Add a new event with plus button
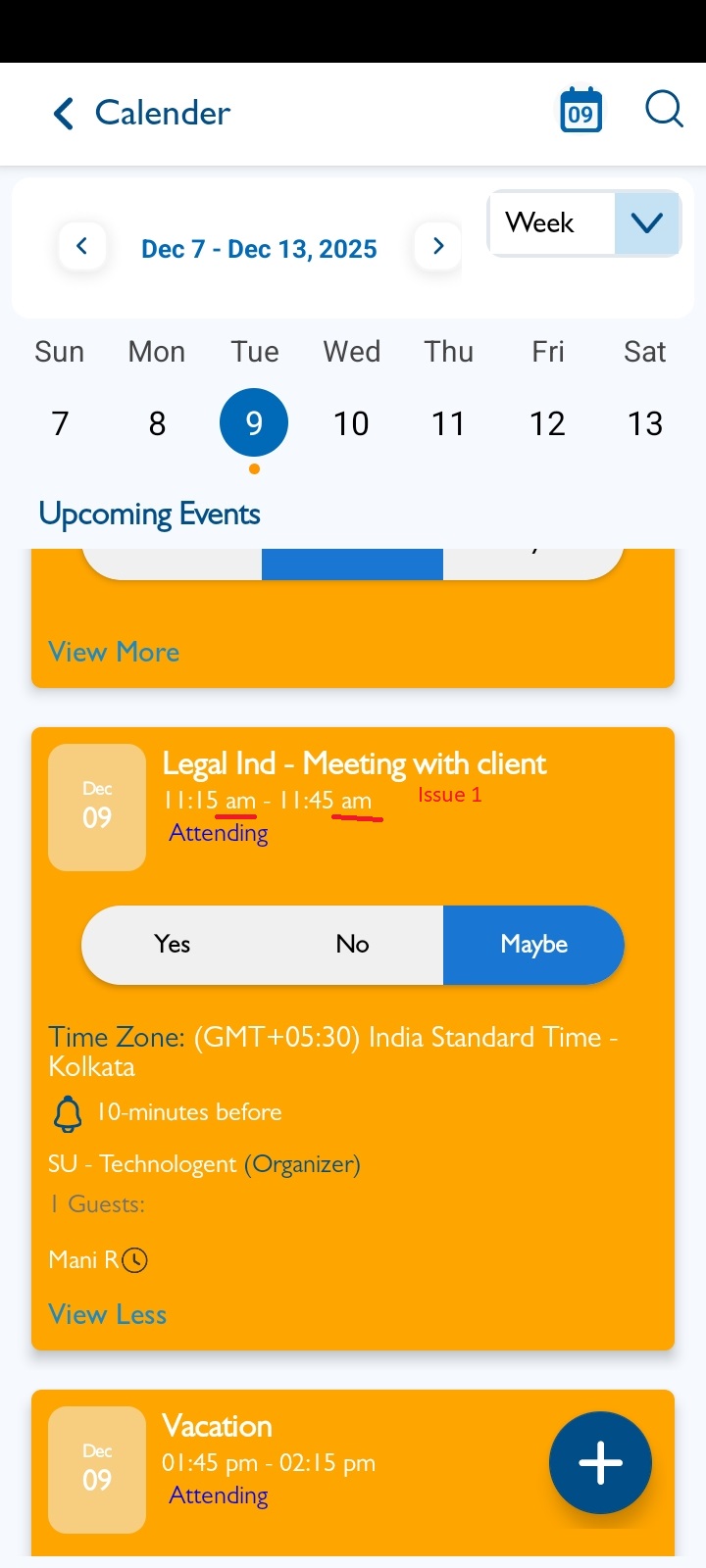Viewport: 706px width, 1568px height. click(x=600, y=1462)
